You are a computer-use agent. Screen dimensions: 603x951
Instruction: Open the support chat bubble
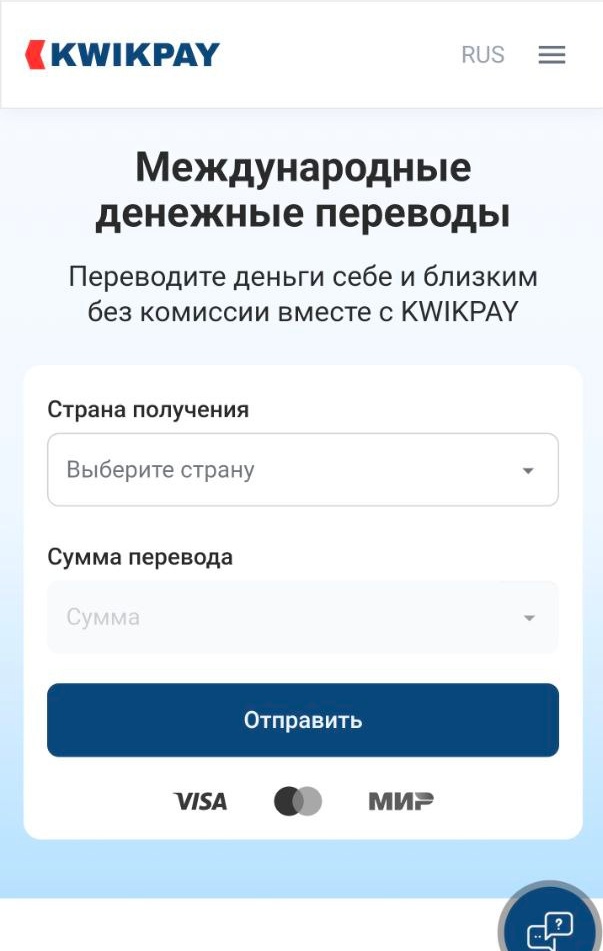(x=551, y=925)
